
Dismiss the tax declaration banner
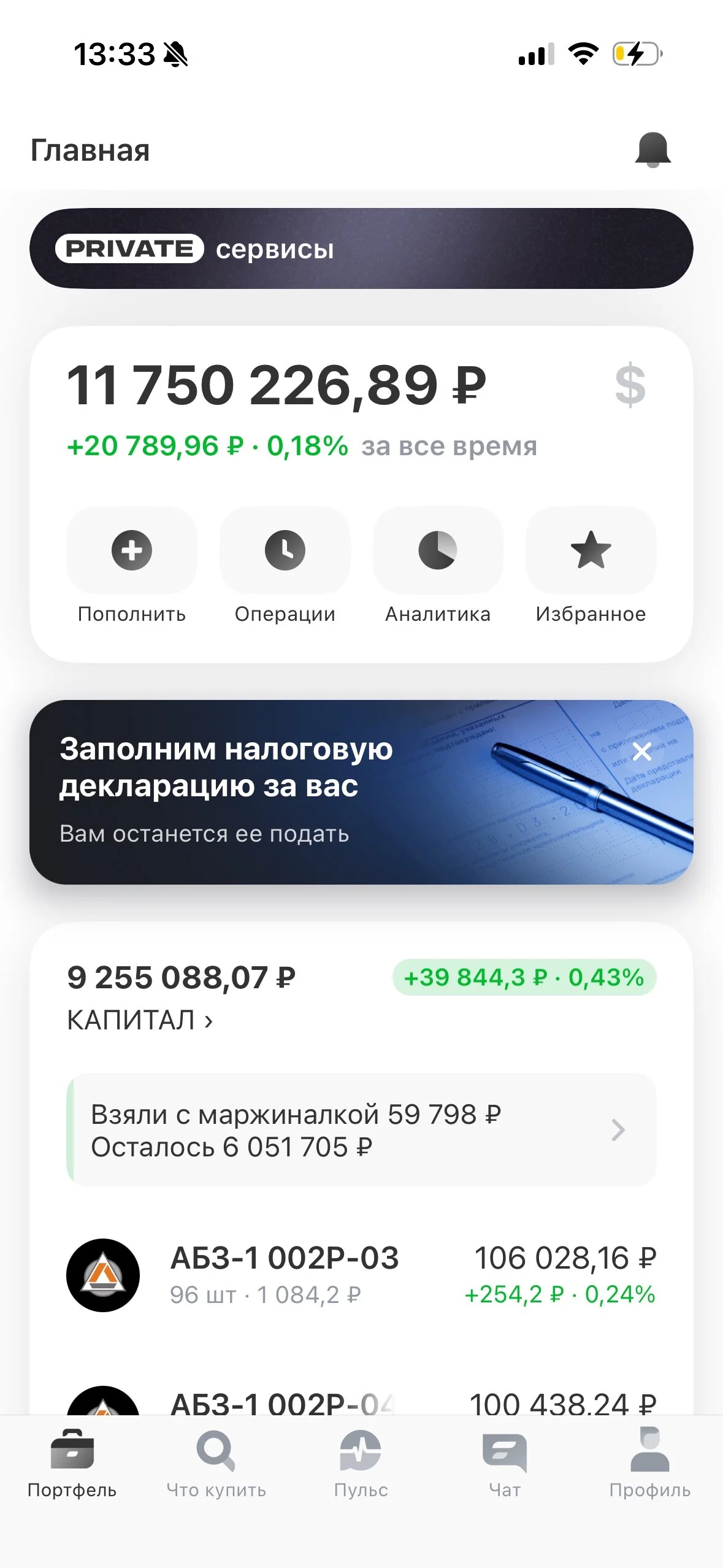tap(642, 751)
